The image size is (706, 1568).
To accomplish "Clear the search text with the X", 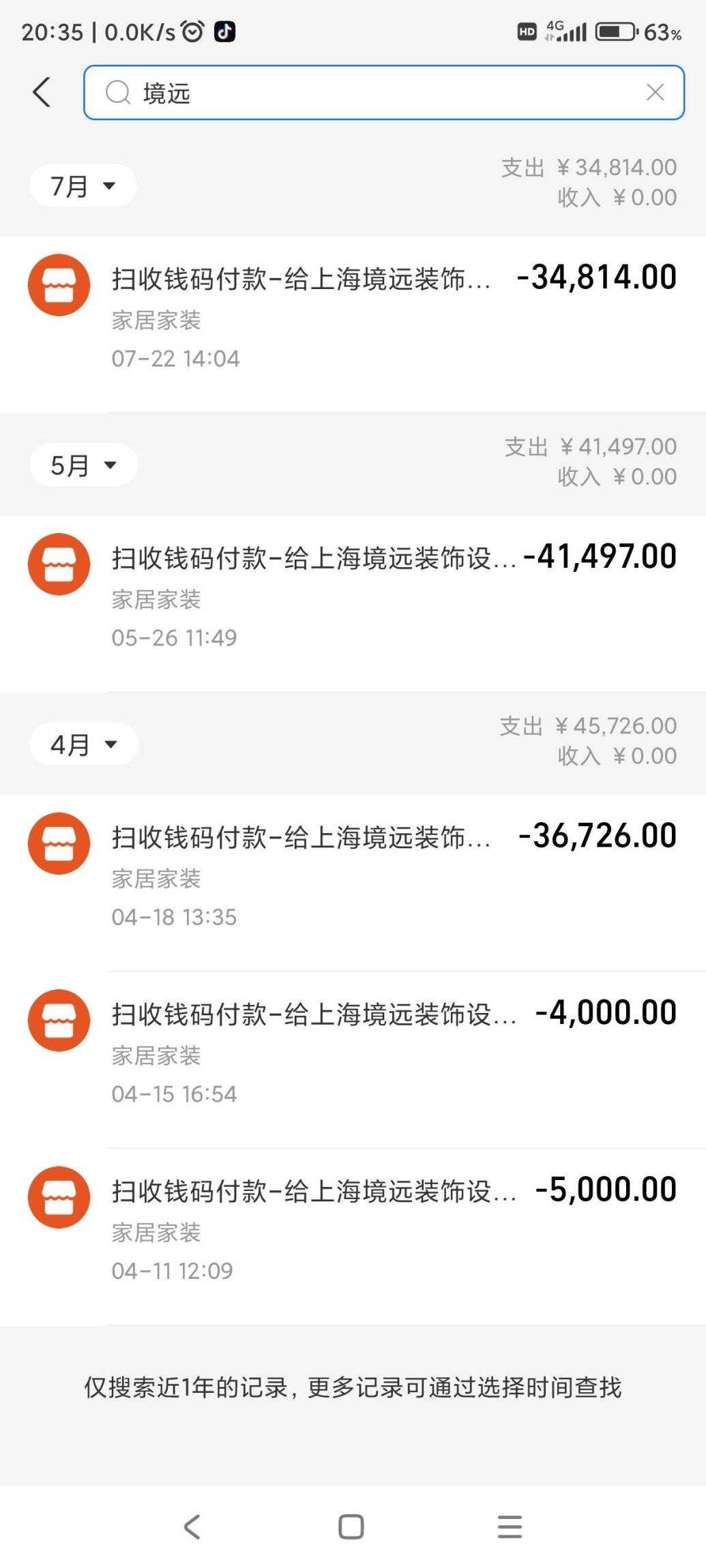I will coord(655,93).
